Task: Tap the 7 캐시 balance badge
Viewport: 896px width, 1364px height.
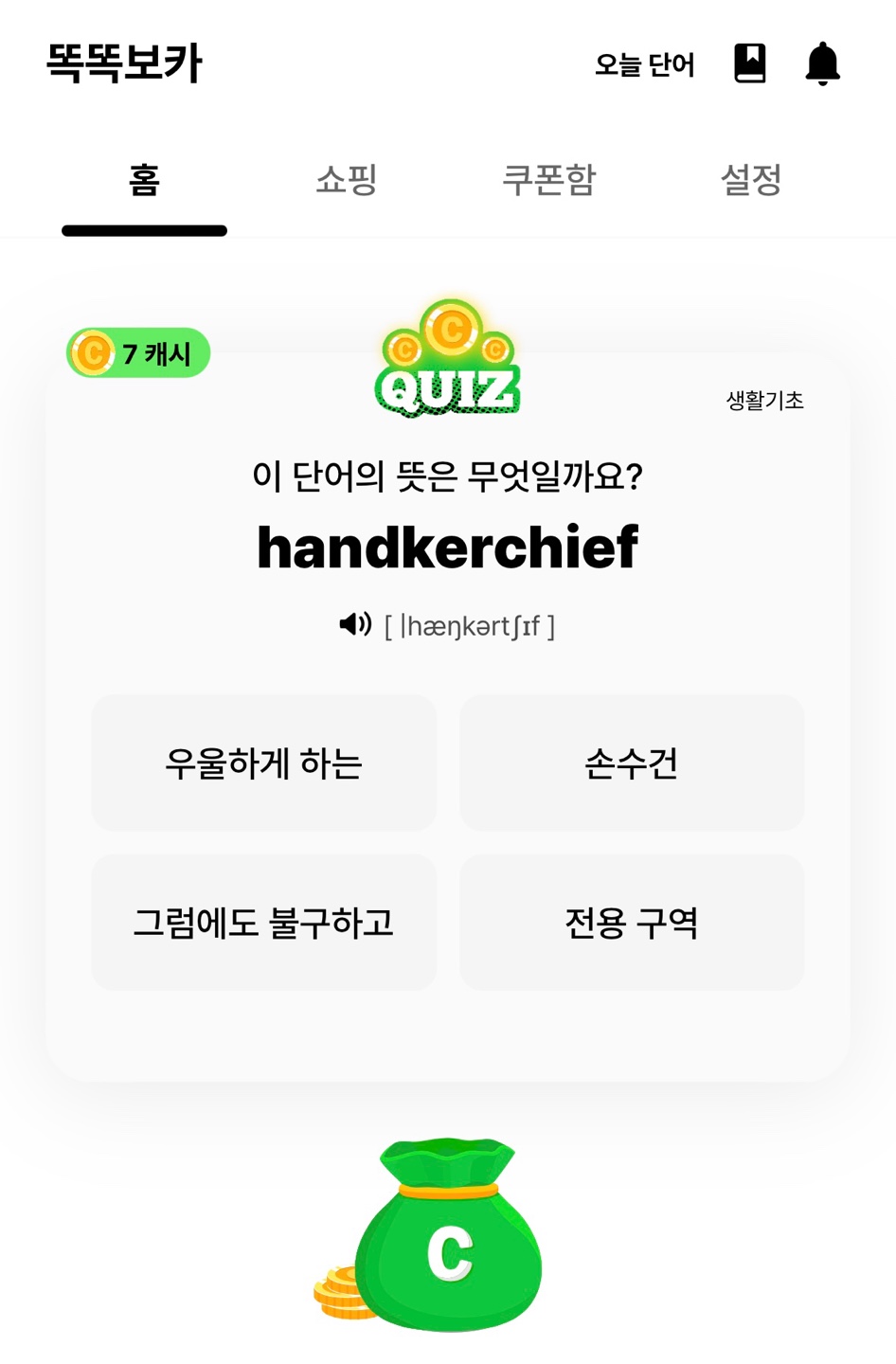Action: point(137,352)
